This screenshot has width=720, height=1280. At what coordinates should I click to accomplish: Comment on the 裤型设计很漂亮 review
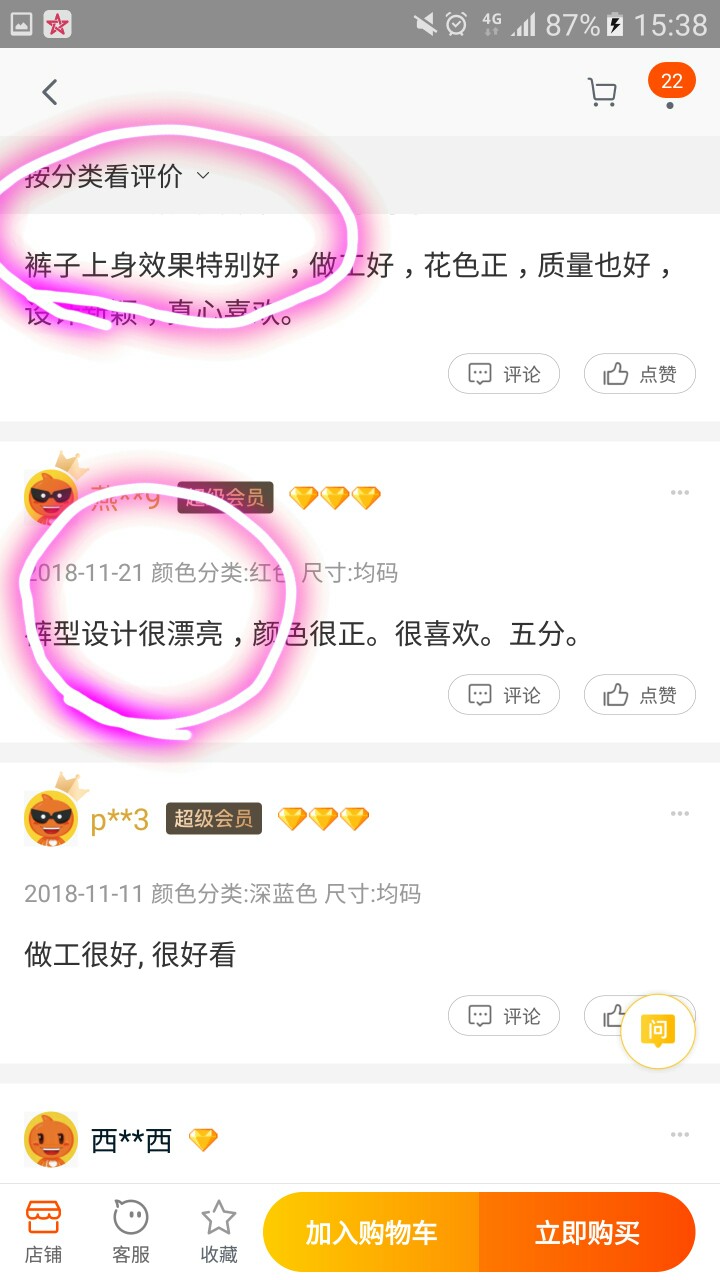[x=503, y=695]
